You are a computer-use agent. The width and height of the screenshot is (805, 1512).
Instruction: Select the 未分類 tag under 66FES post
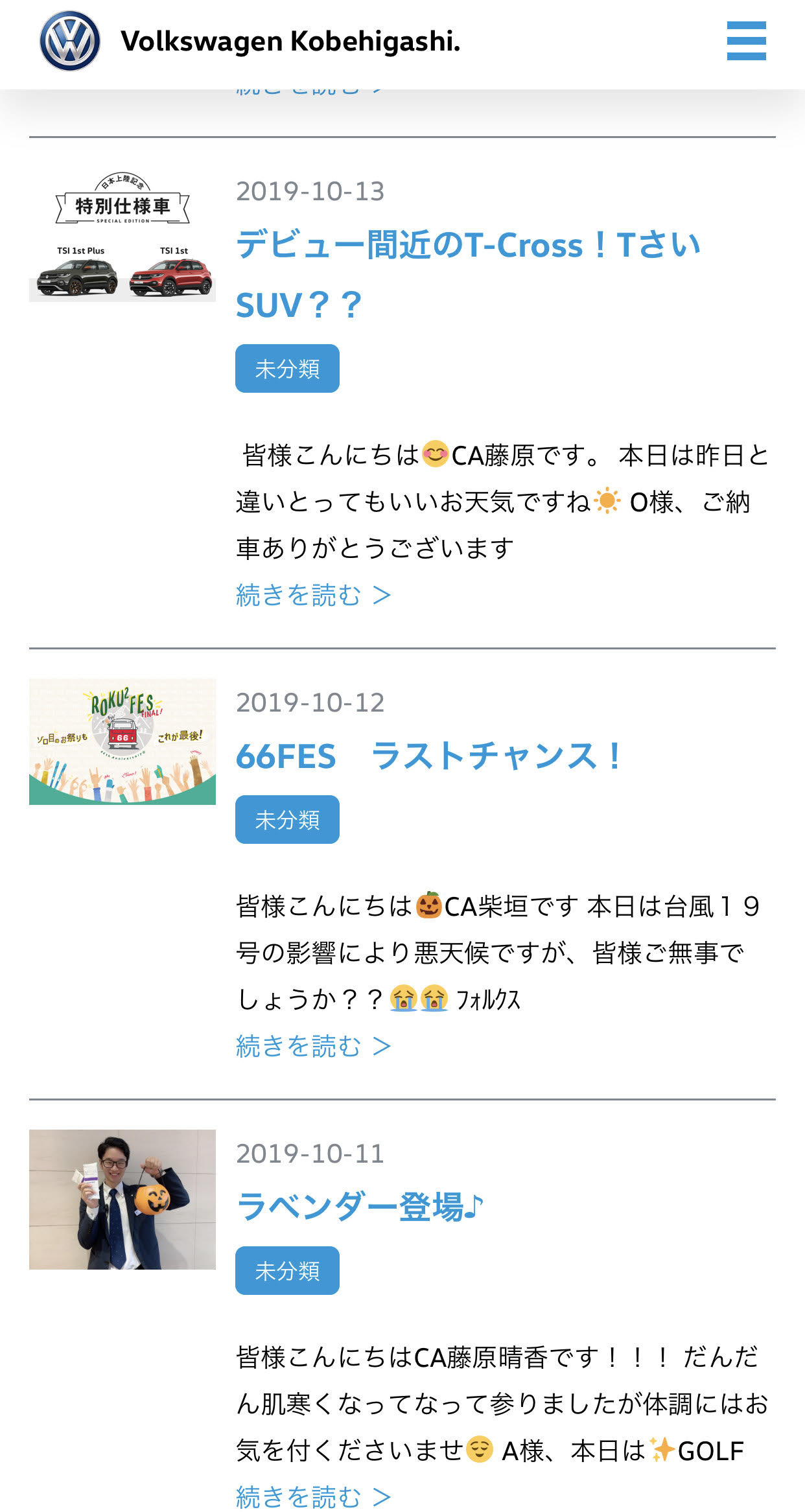[287, 819]
